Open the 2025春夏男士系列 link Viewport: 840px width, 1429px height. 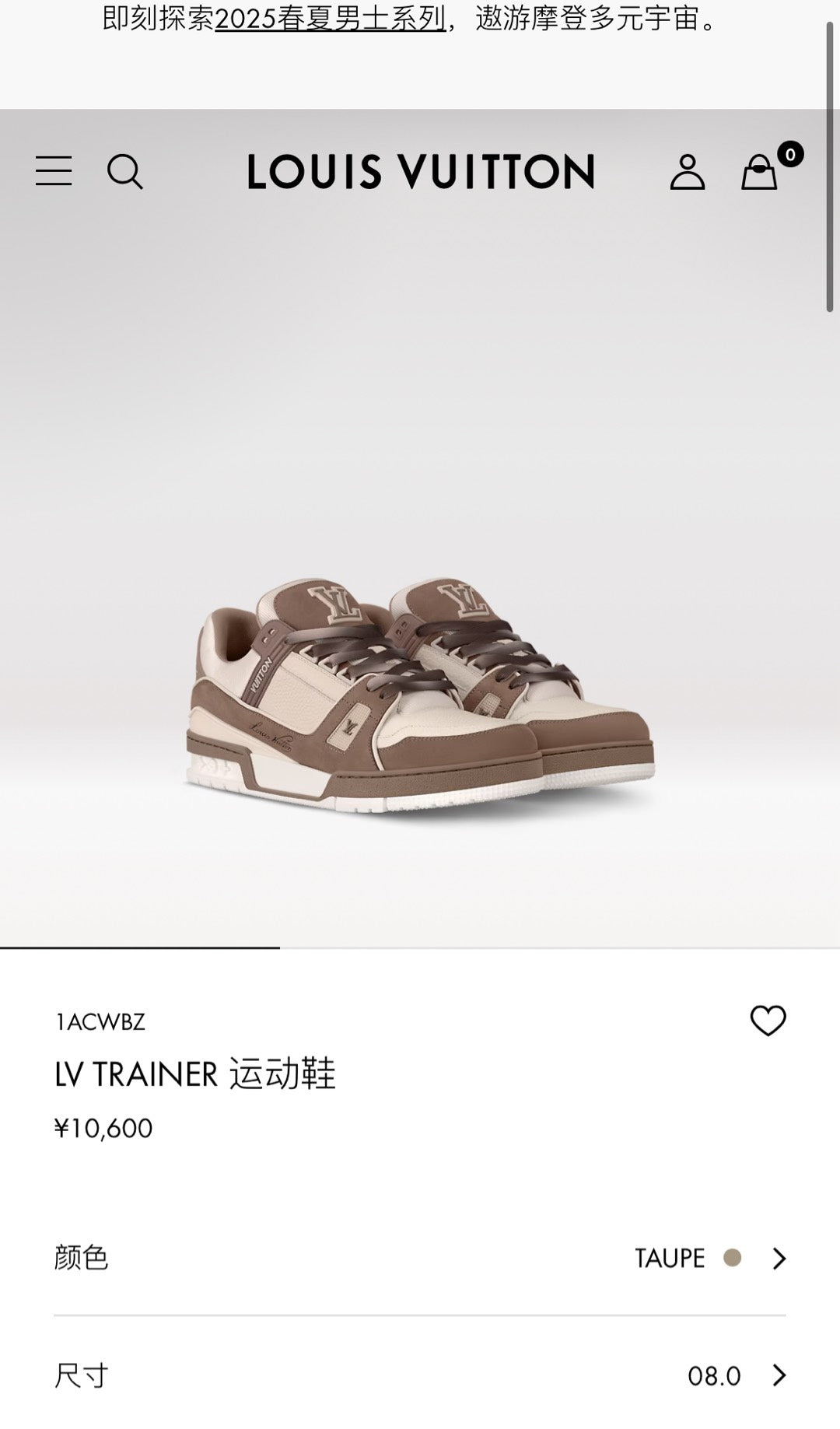[x=330, y=19]
